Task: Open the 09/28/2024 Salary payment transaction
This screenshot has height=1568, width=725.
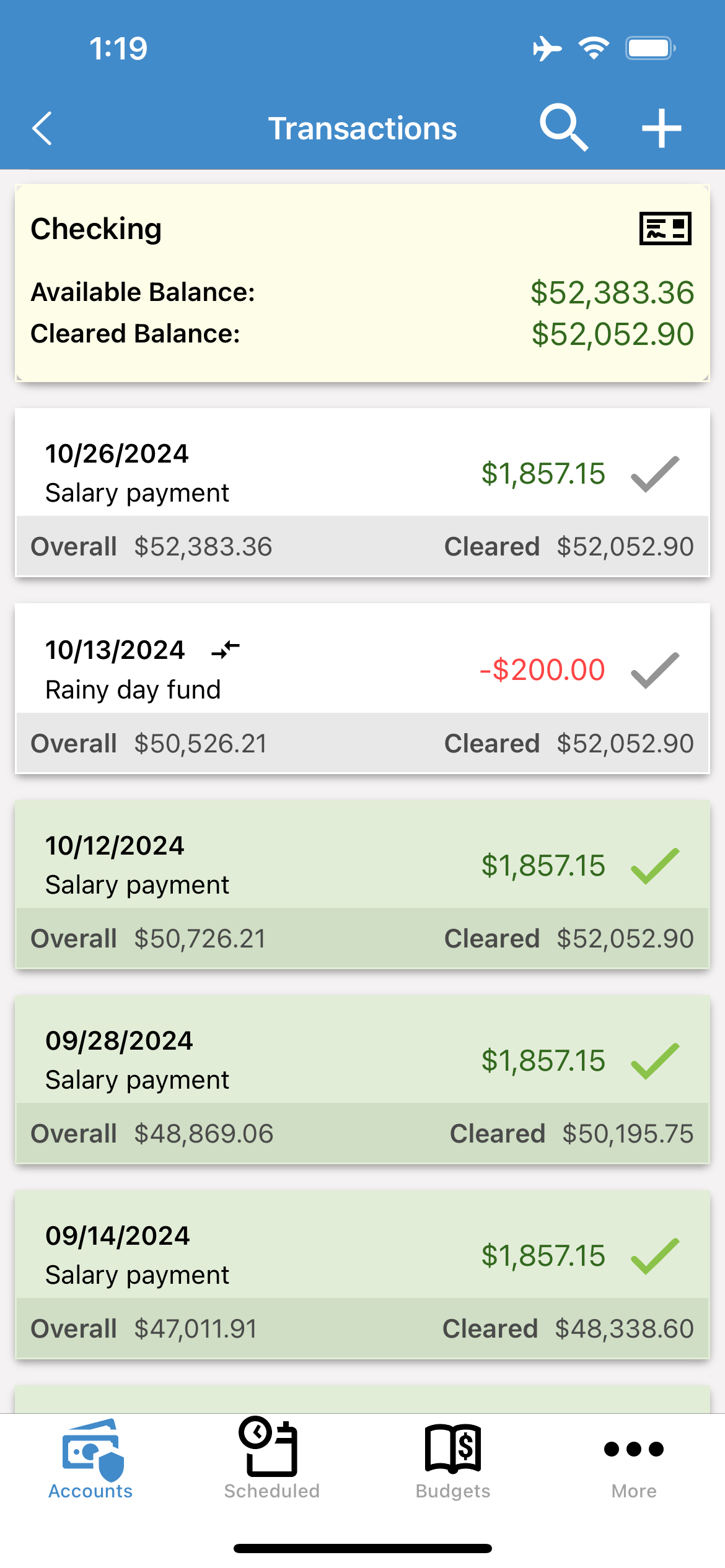Action: pos(362,1079)
